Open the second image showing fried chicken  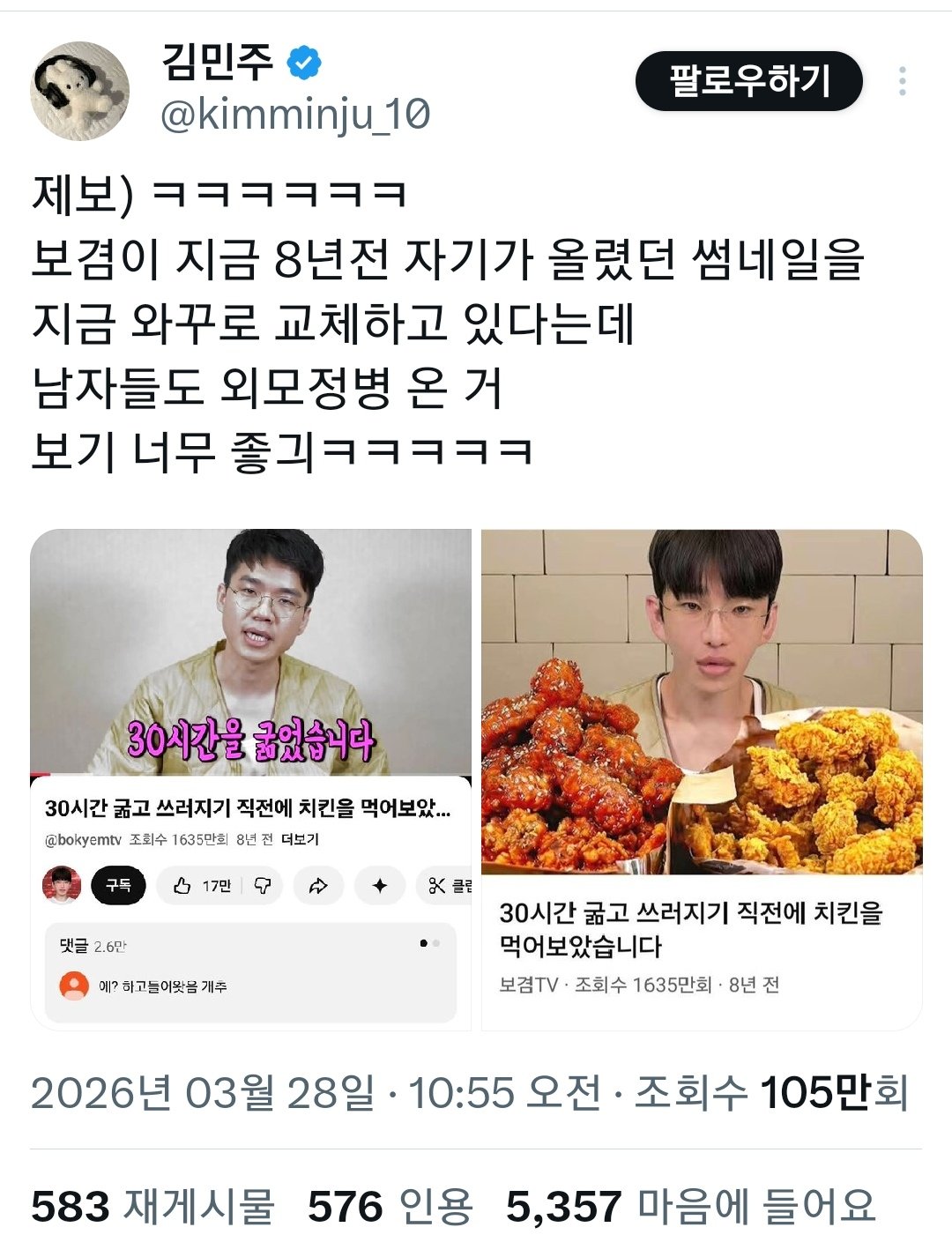coord(702,778)
